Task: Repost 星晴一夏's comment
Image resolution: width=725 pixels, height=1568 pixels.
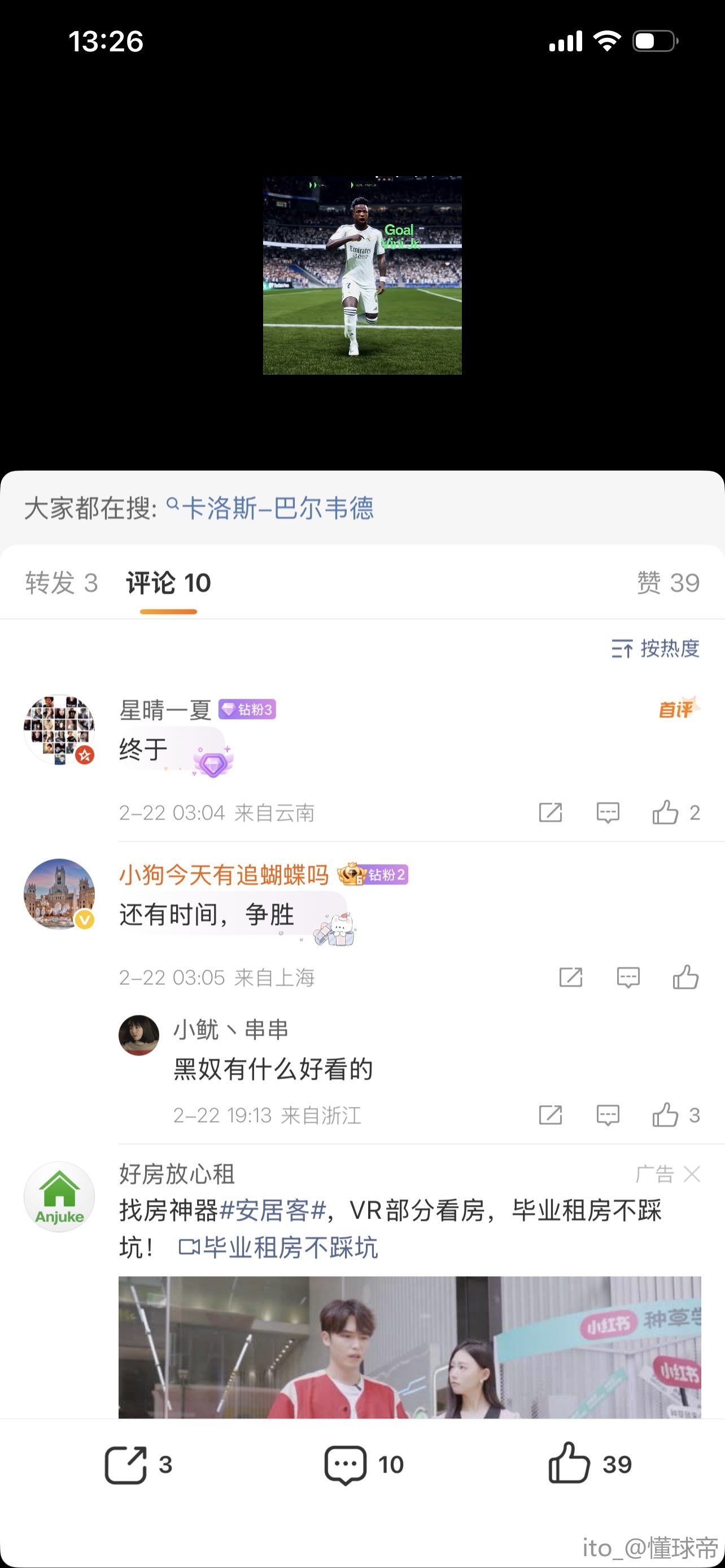Action: pyautogui.click(x=551, y=813)
